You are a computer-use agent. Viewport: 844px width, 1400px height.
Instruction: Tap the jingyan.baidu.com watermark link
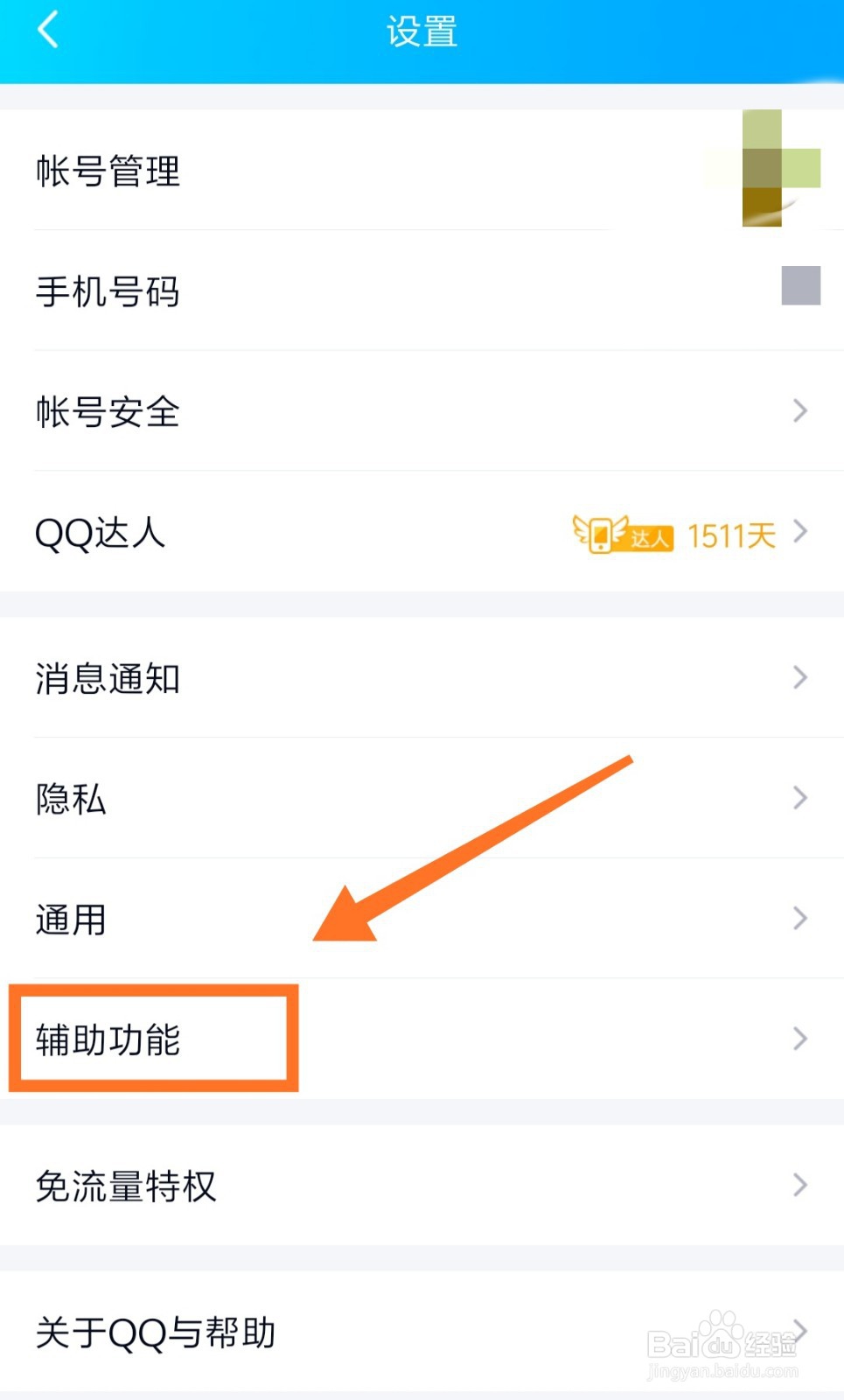click(719, 1369)
